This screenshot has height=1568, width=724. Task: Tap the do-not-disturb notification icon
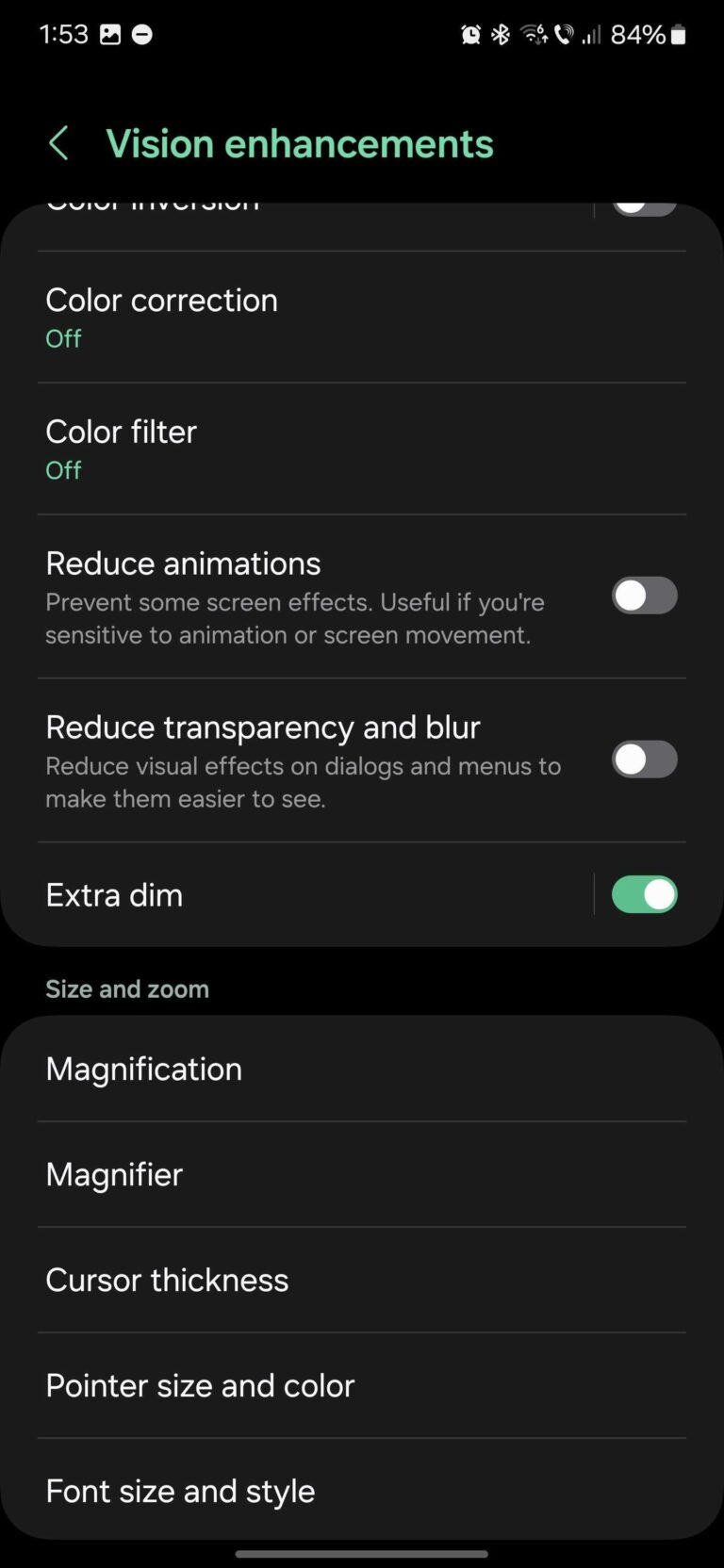pyautogui.click(x=141, y=35)
